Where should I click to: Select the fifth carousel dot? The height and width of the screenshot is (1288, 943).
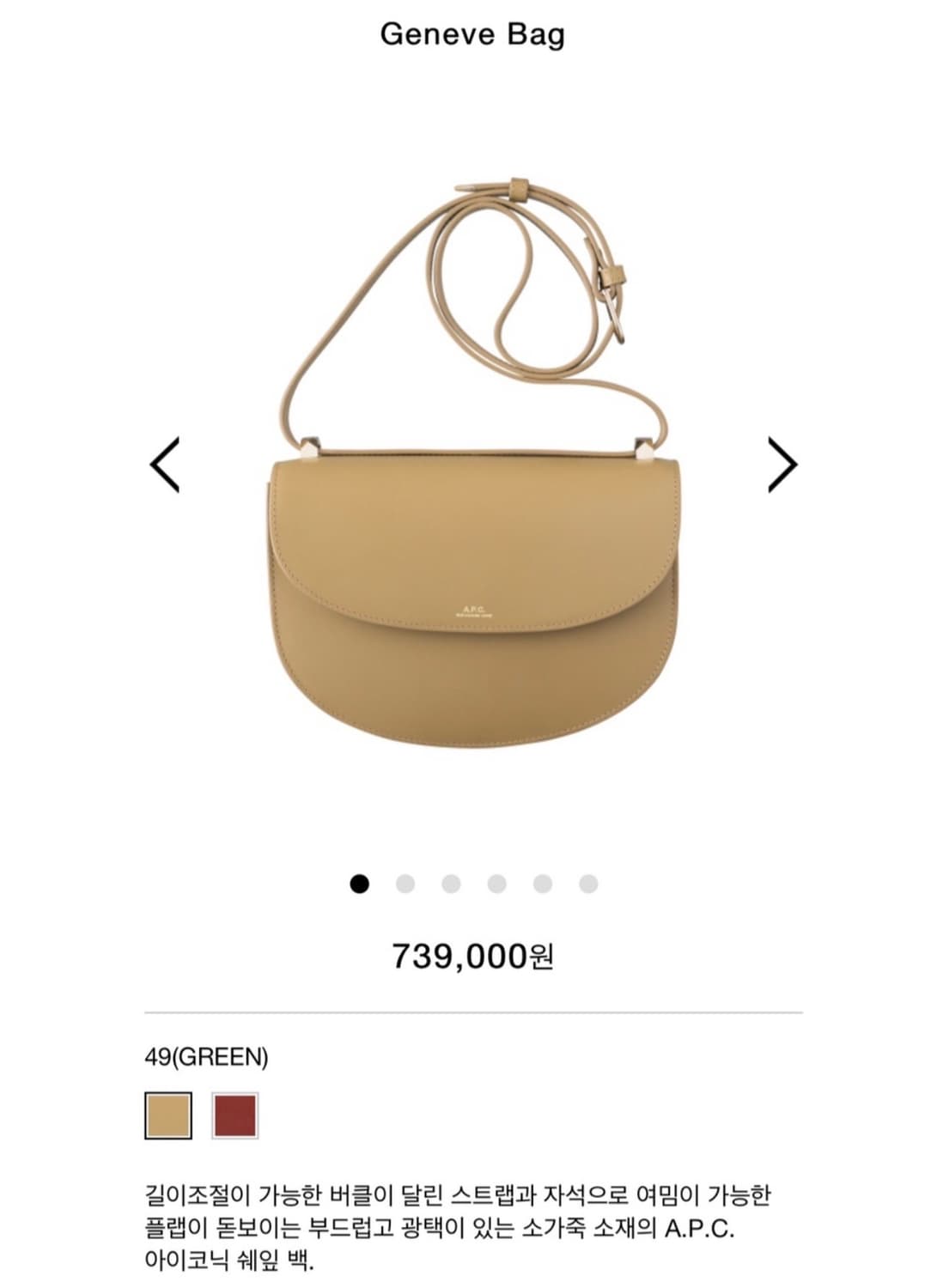tap(542, 883)
